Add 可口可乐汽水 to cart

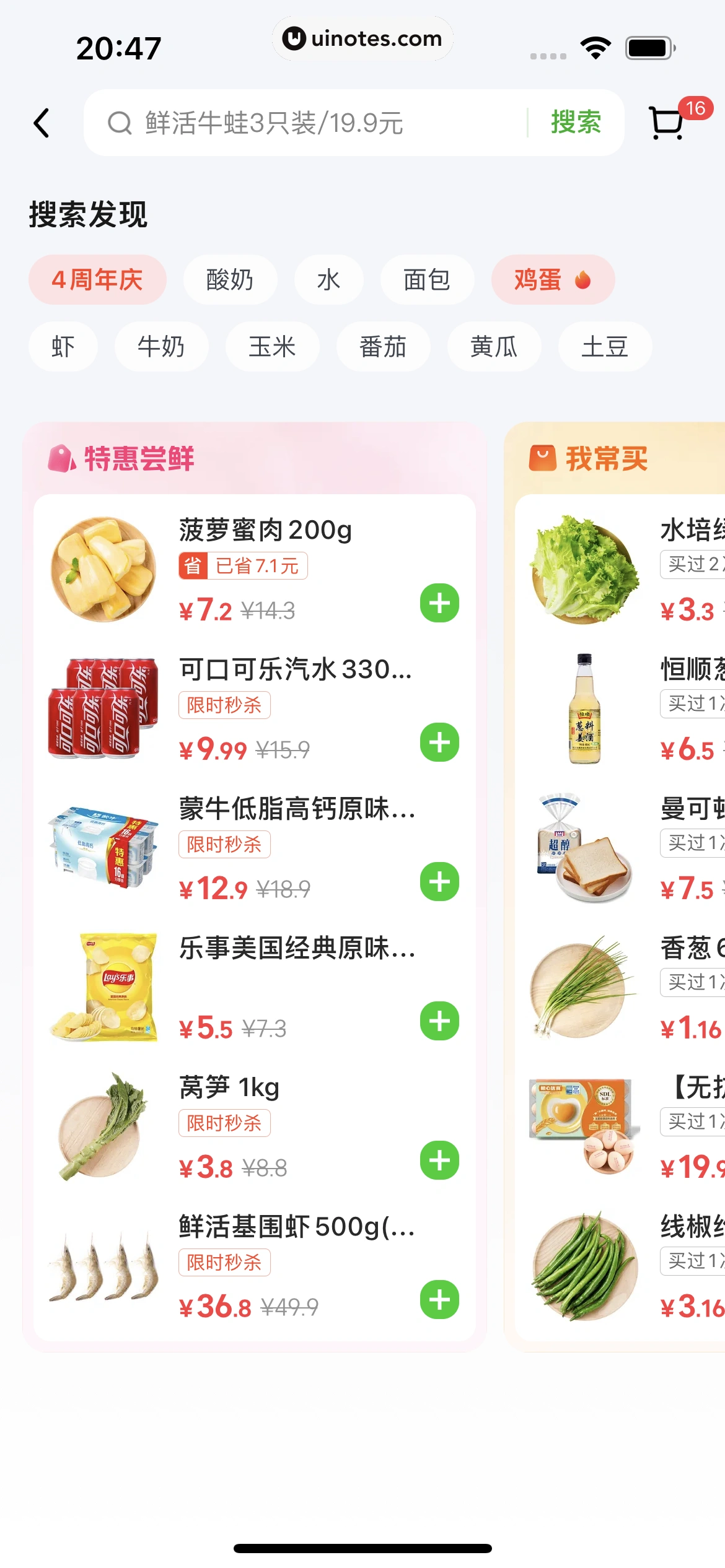point(439,742)
